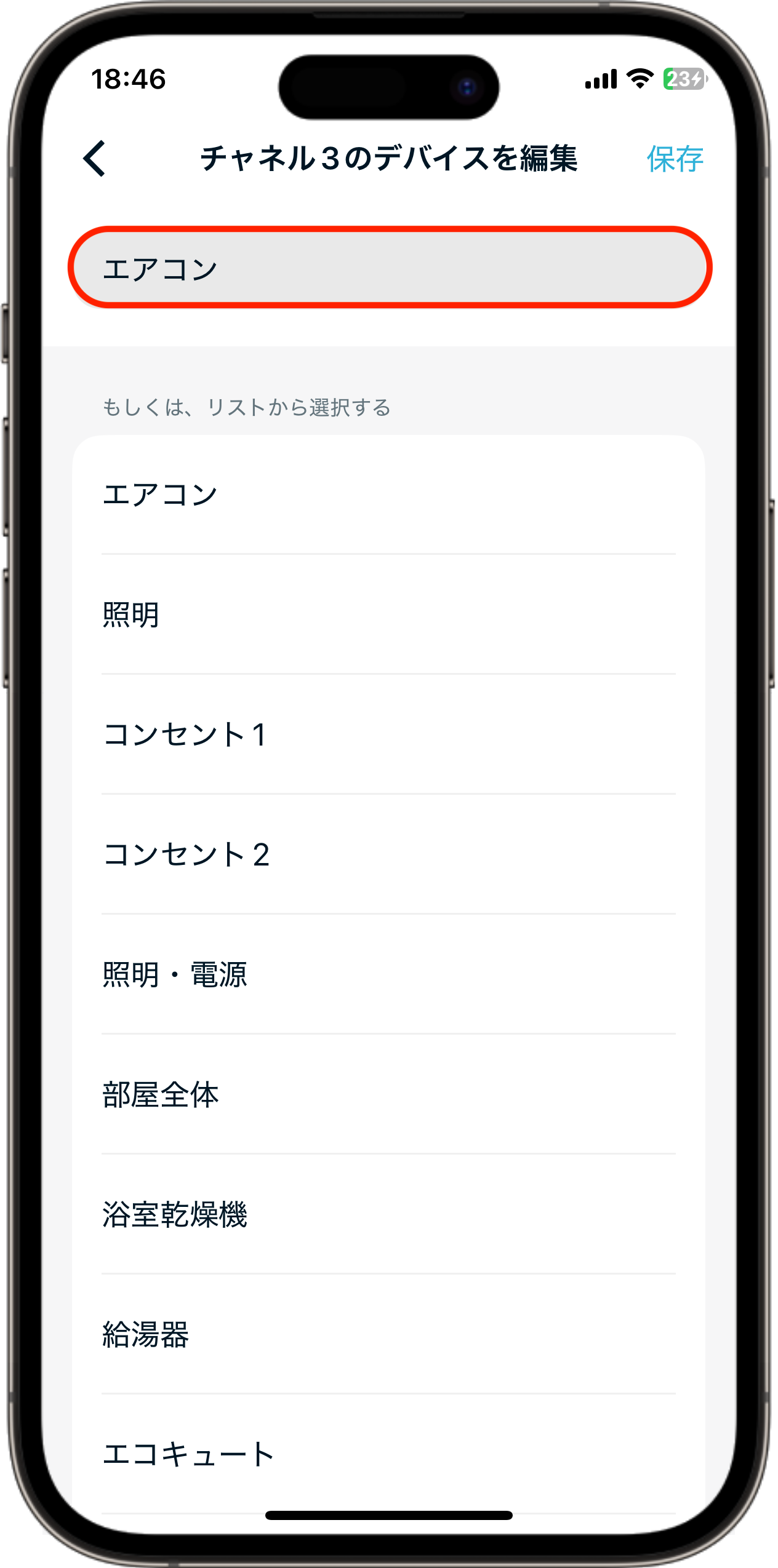Pick コンセント１ from the list

point(388,734)
